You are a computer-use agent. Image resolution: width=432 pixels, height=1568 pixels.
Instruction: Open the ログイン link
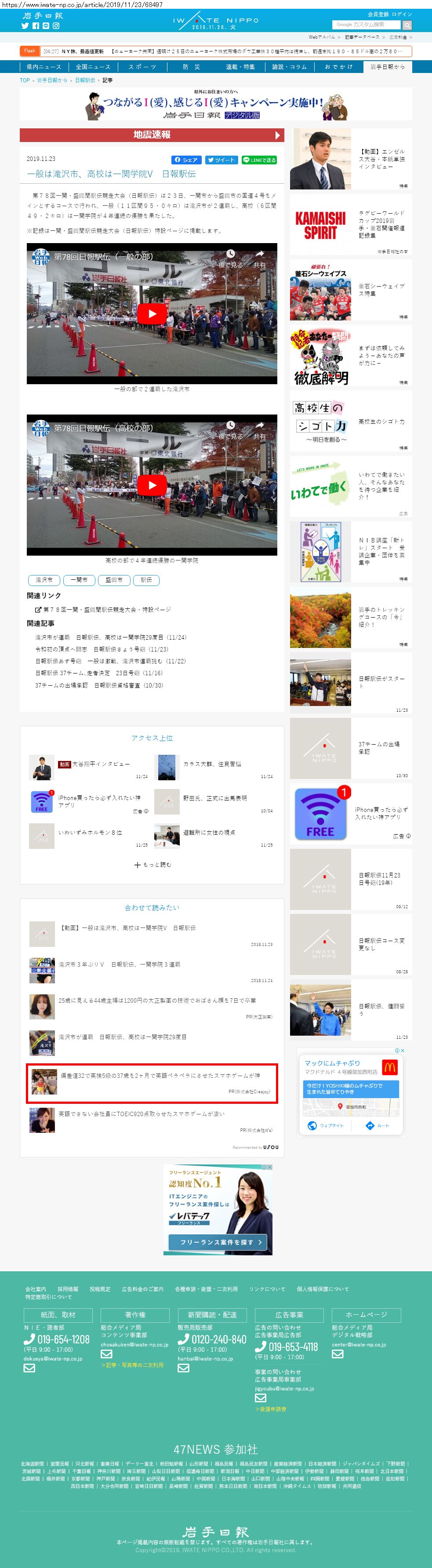[402, 14]
